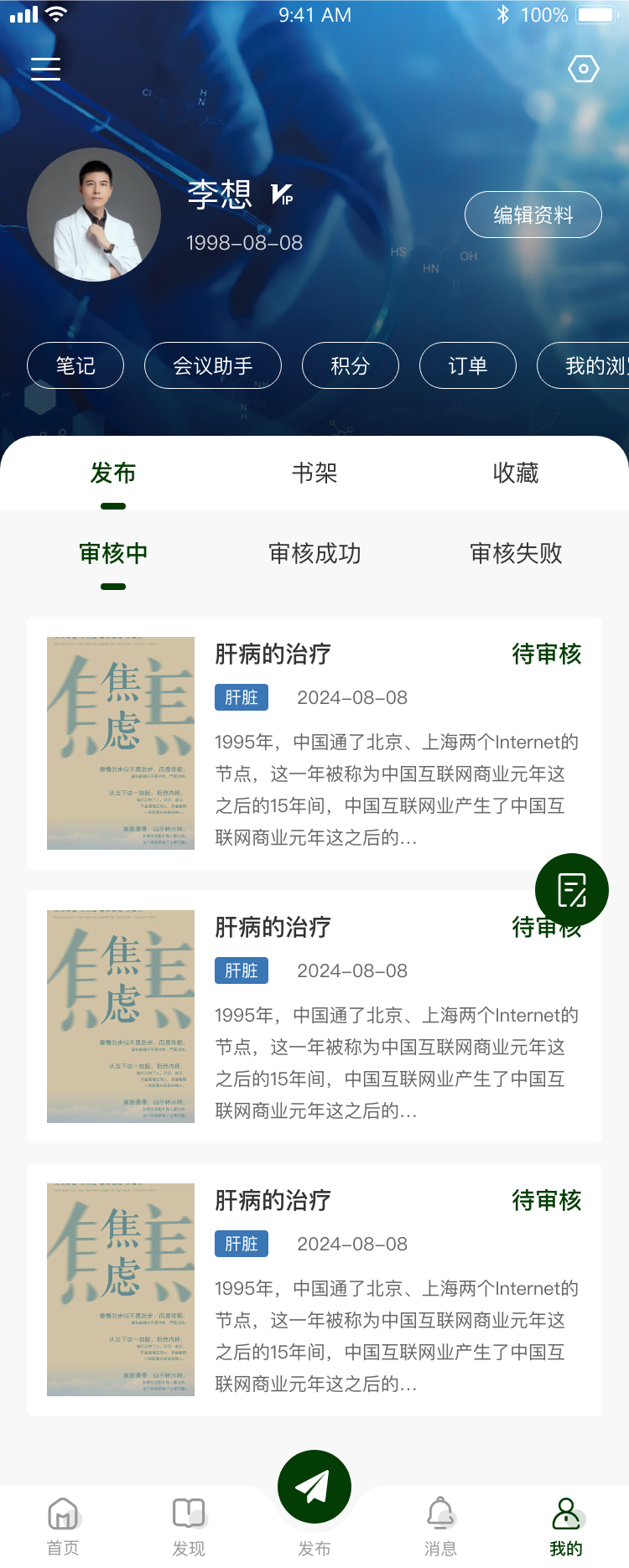Select the 发布 top tab
The width and height of the screenshot is (629, 1568).
coord(113,474)
